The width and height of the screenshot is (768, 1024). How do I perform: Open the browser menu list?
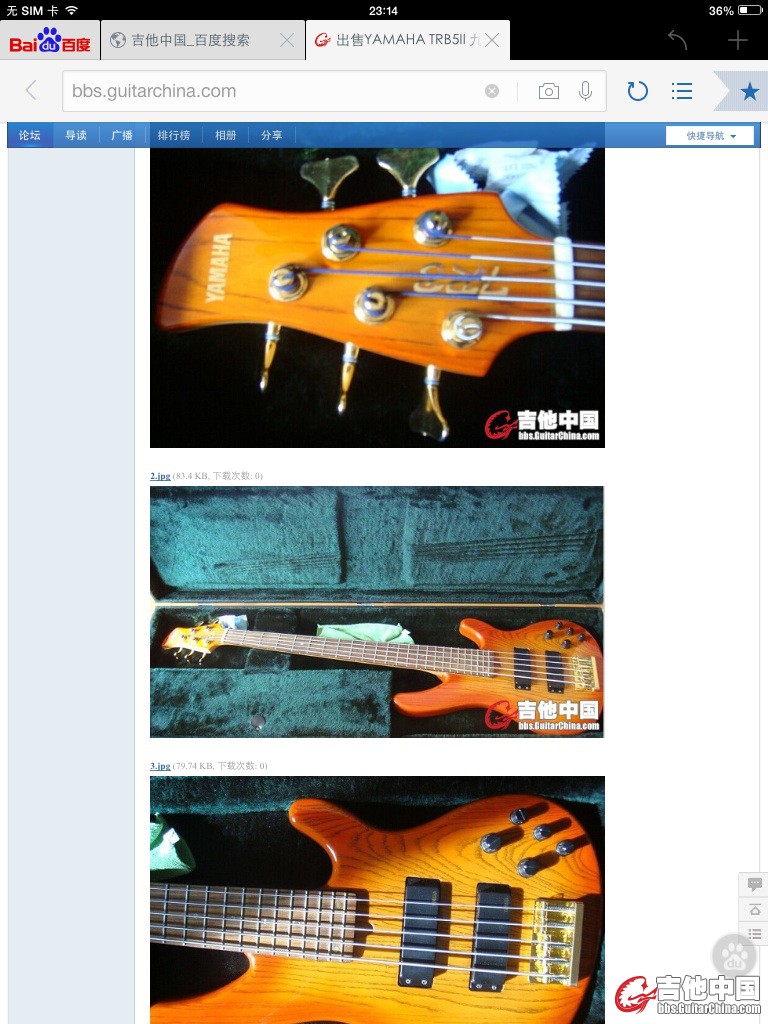pyautogui.click(x=682, y=91)
